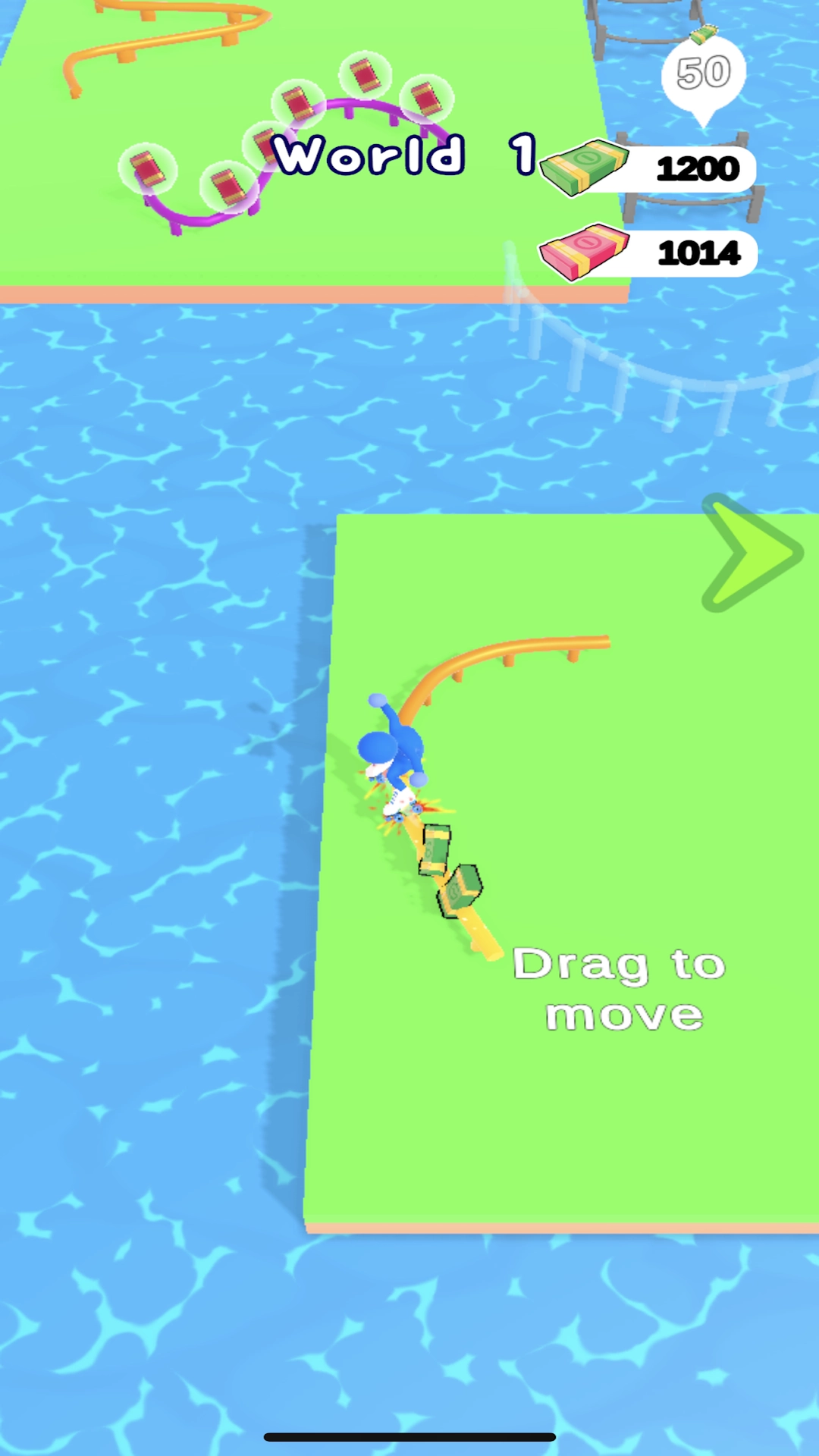819x1456 pixels.
Task: Tap the green arrow pointing right
Action: 752,553
